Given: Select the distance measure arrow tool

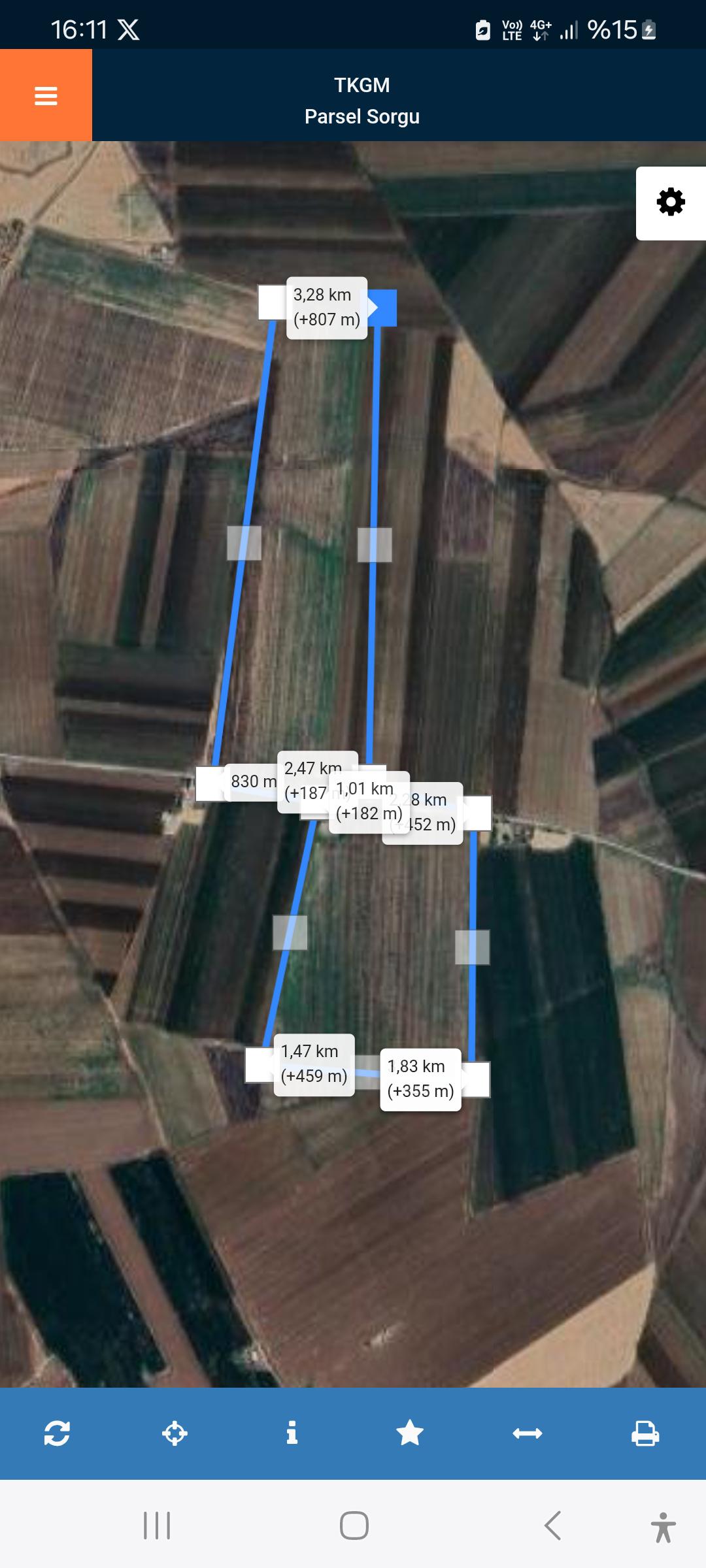Looking at the screenshot, I should [x=528, y=1433].
